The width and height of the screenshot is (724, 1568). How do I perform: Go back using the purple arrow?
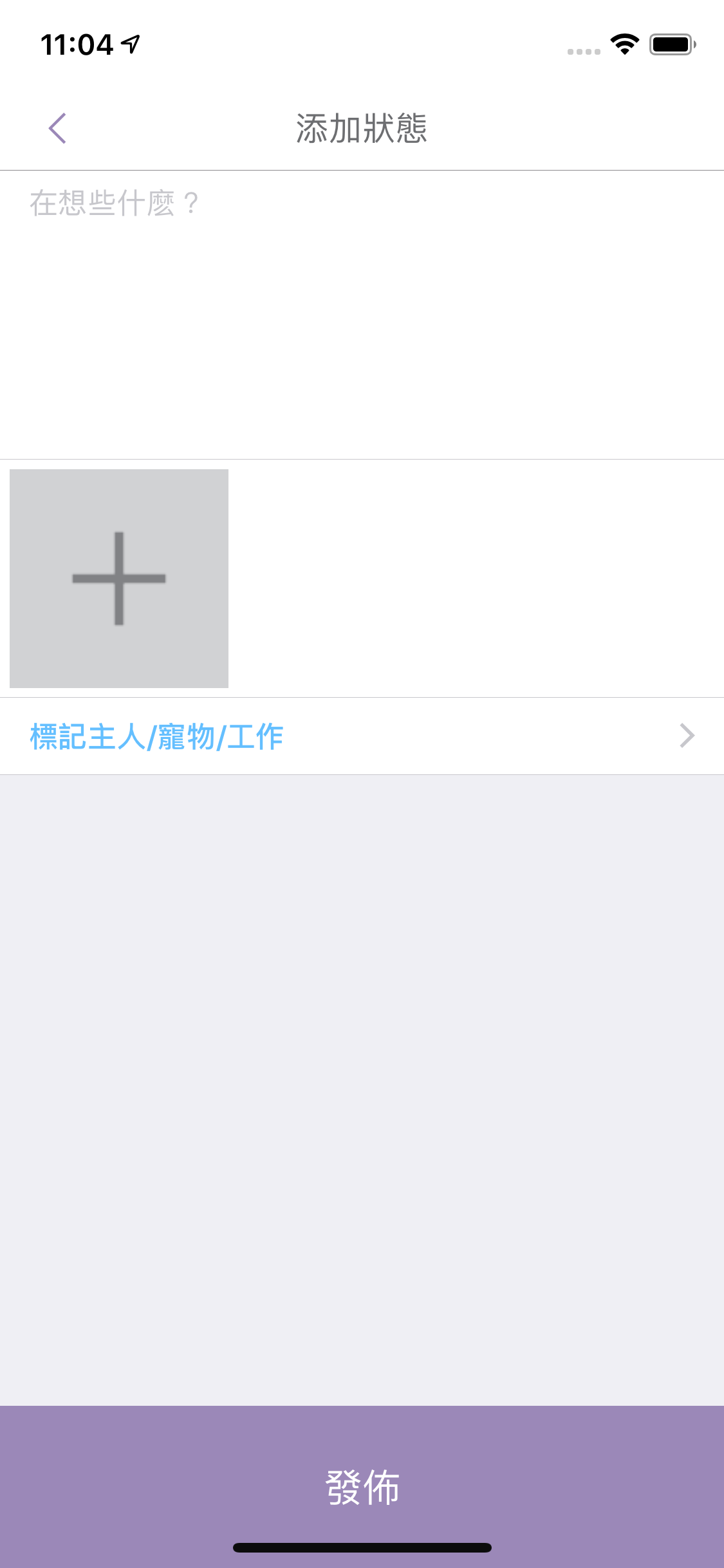[57, 128]
